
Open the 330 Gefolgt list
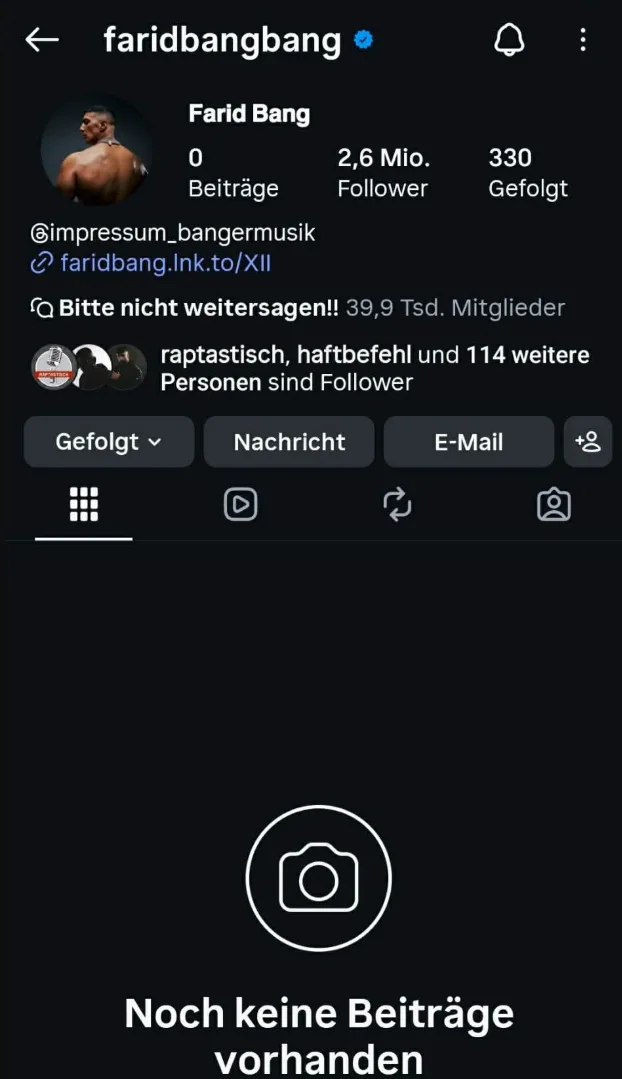click(527, 172)
